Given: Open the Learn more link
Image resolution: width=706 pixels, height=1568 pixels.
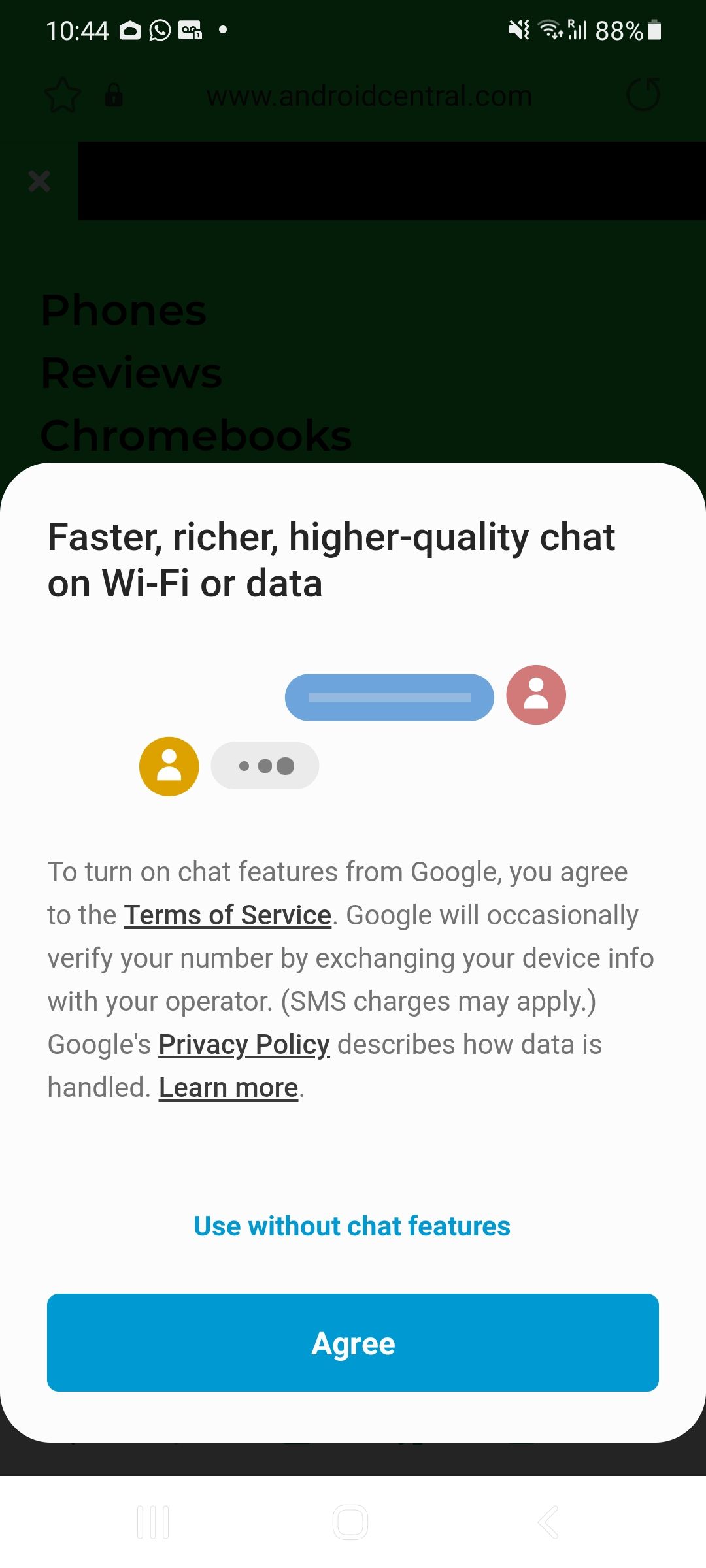Looking at the screenshot, I should (x=229, y=1088).
